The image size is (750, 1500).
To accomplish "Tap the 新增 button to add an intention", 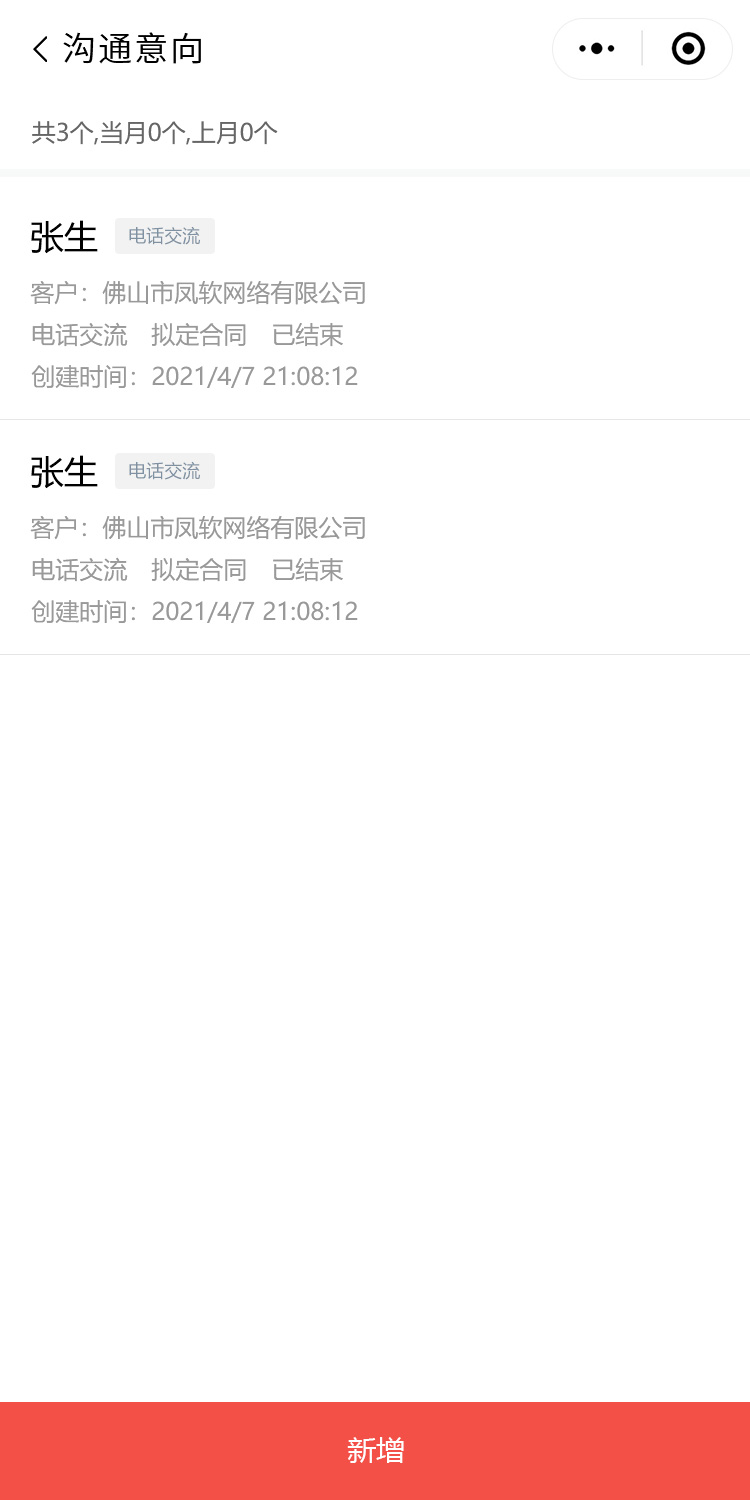I will (x=375, y=1450).
